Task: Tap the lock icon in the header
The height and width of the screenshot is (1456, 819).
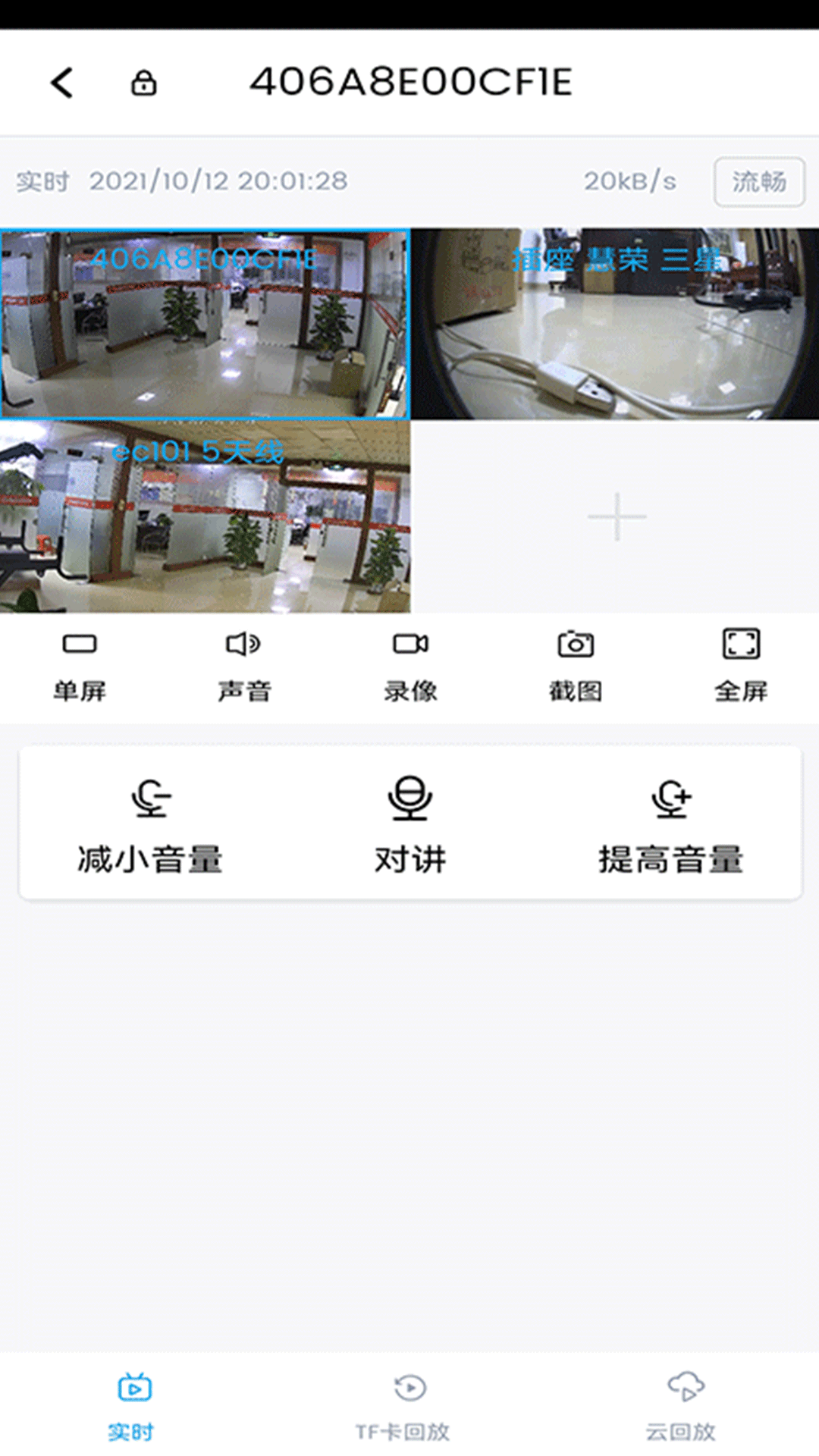Action: pyautogui.click(x=143, y=83)
